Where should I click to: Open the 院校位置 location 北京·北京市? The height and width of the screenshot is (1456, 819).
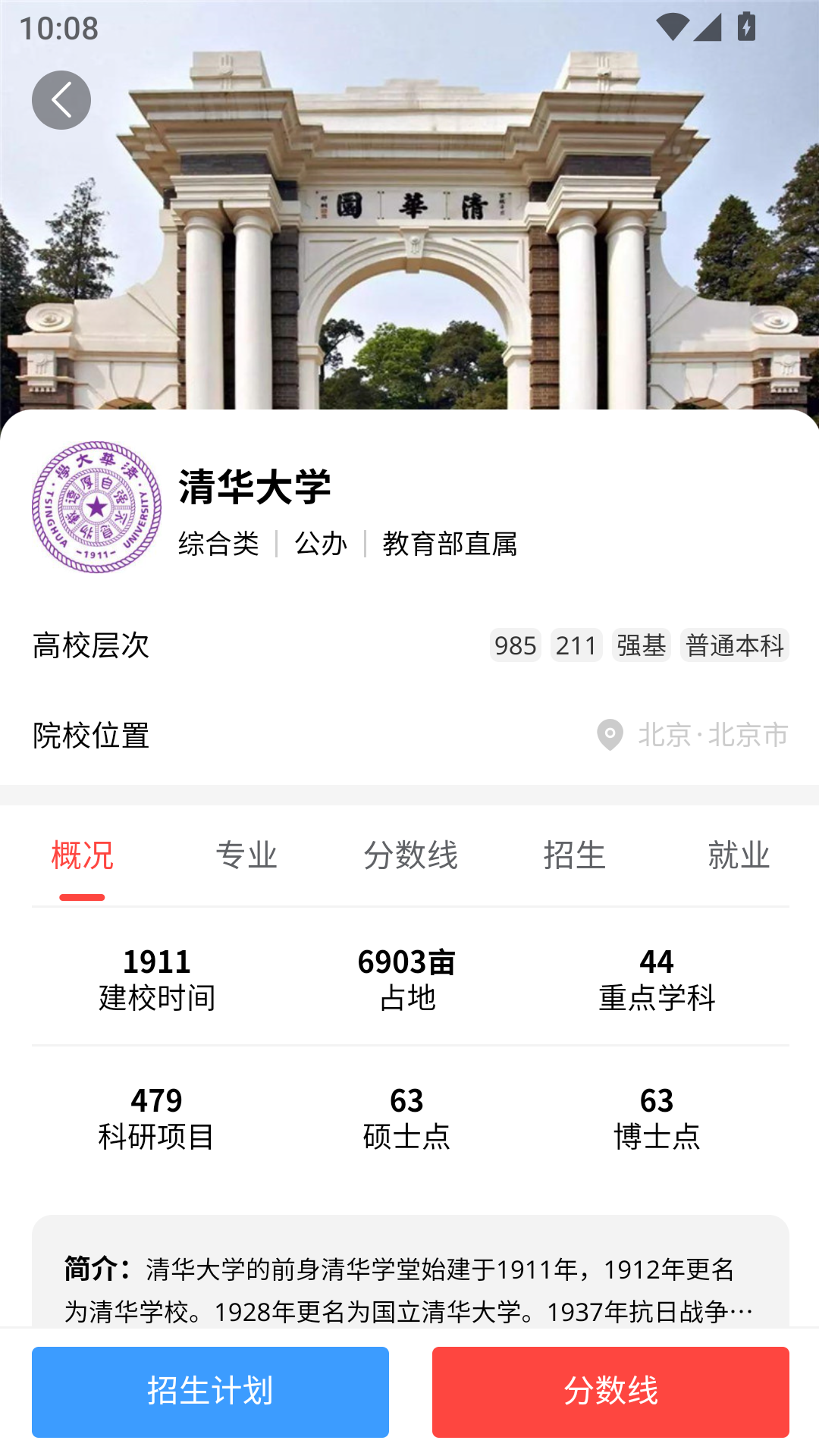tap(692, 735)
